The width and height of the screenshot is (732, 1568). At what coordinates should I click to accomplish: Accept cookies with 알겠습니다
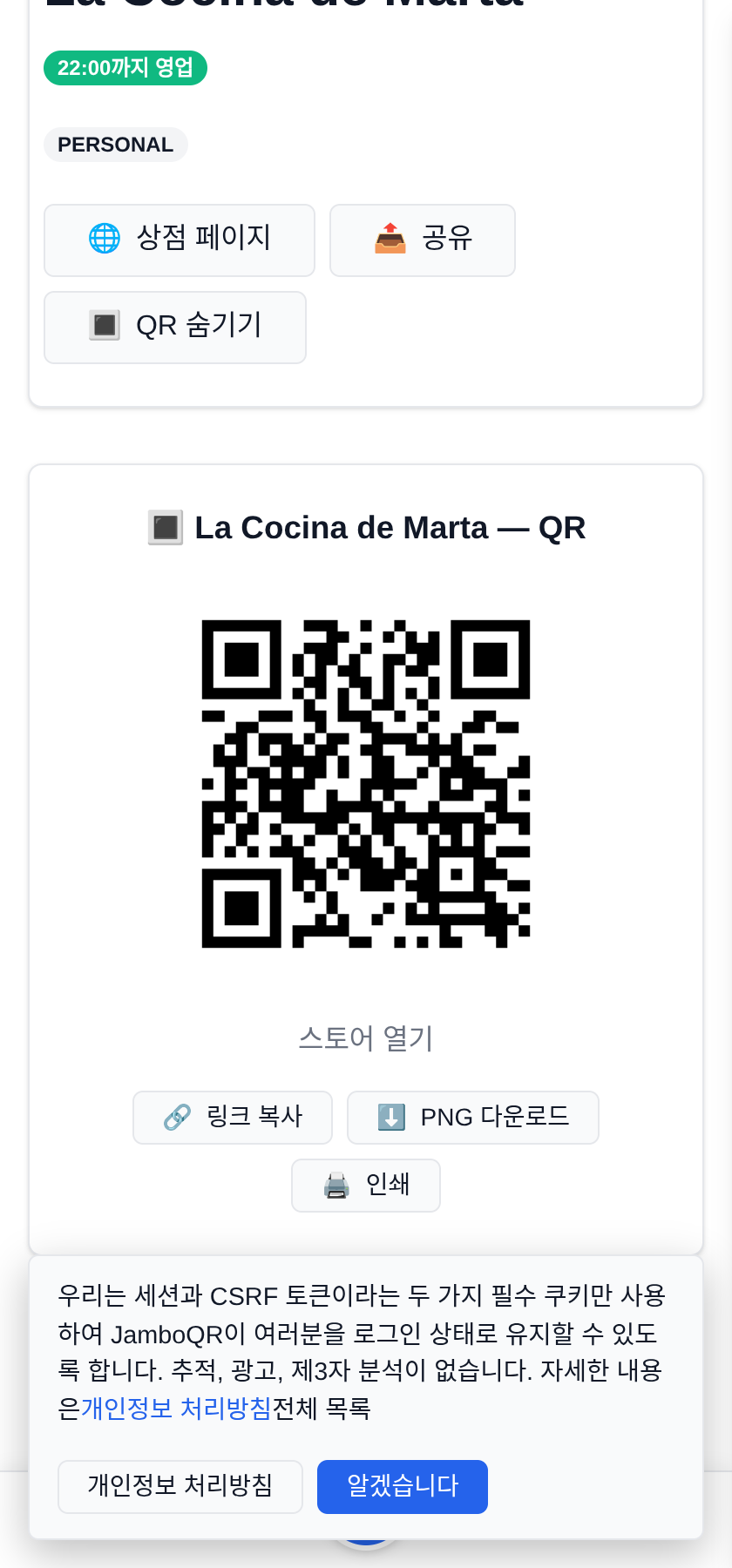(403, 1487)
